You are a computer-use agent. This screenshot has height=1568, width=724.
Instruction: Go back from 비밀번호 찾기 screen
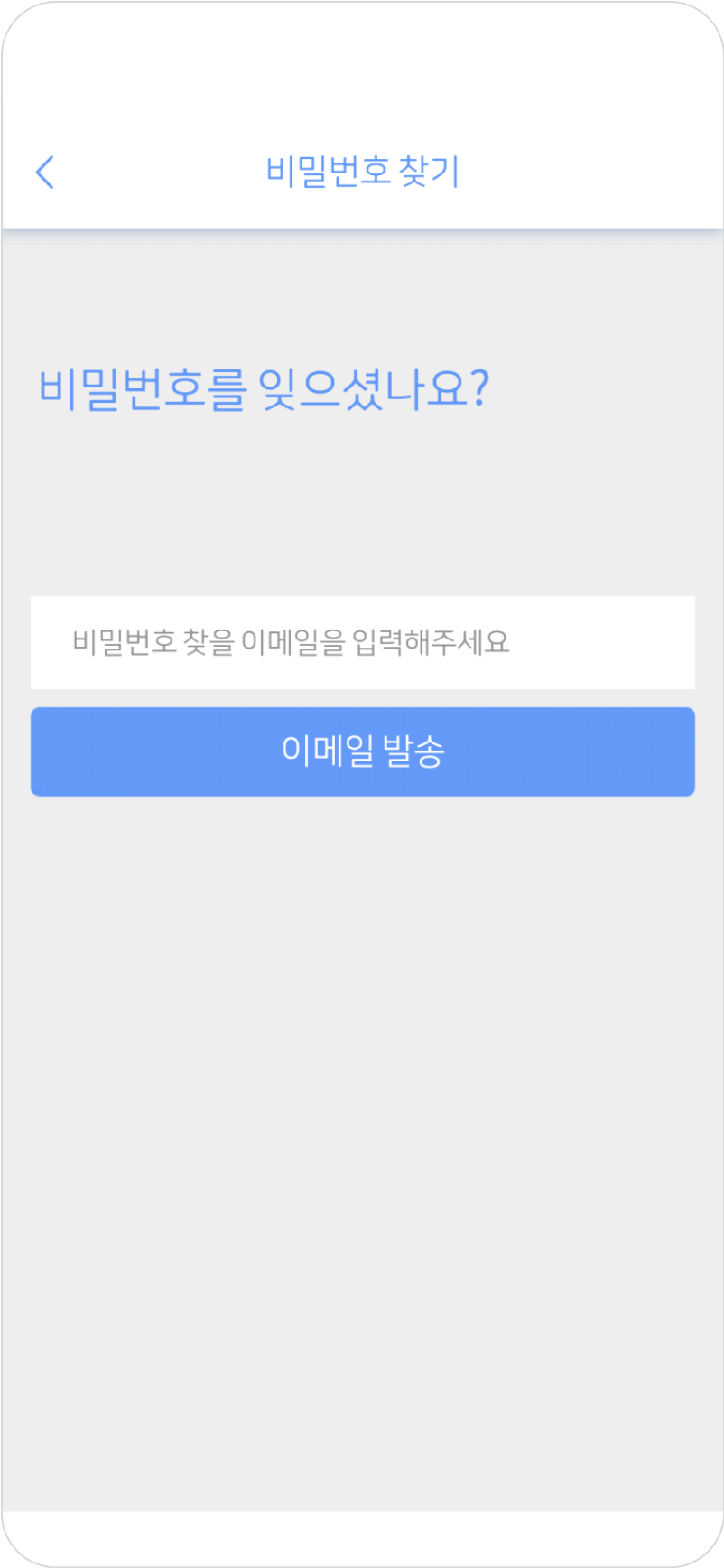(x=45, y=172)
